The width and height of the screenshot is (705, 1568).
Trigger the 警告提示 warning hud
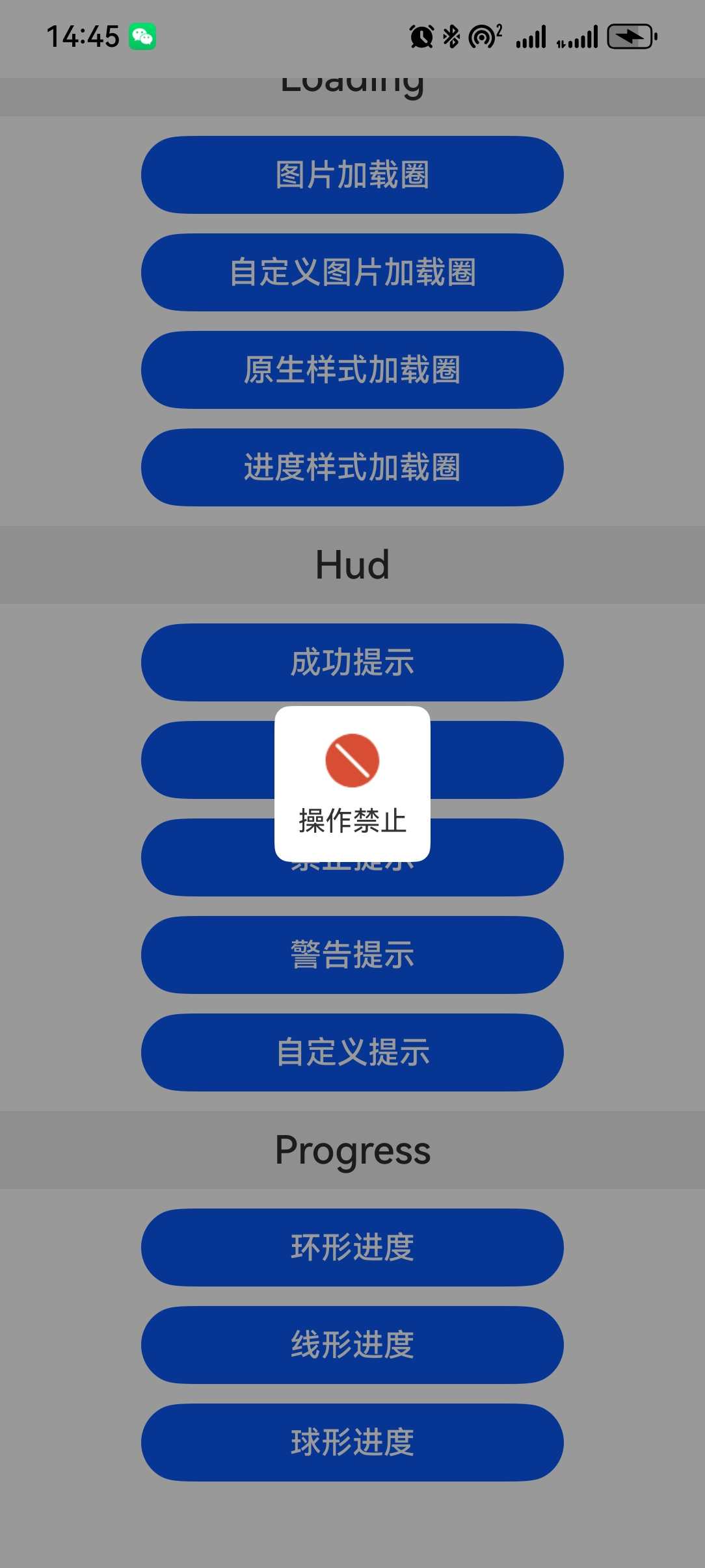(351, 956)
